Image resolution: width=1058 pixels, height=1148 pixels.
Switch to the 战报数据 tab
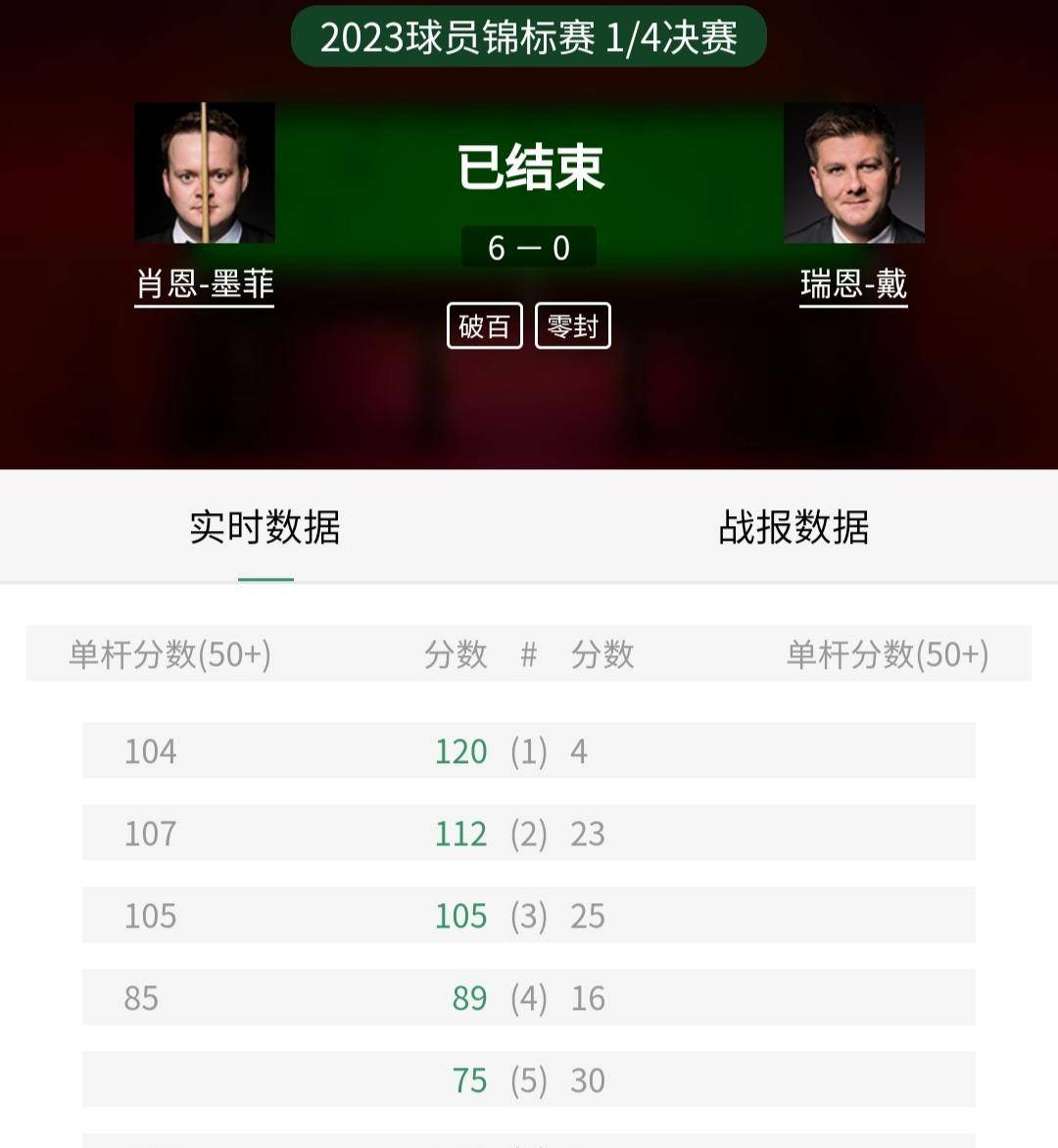click(793, 527)
